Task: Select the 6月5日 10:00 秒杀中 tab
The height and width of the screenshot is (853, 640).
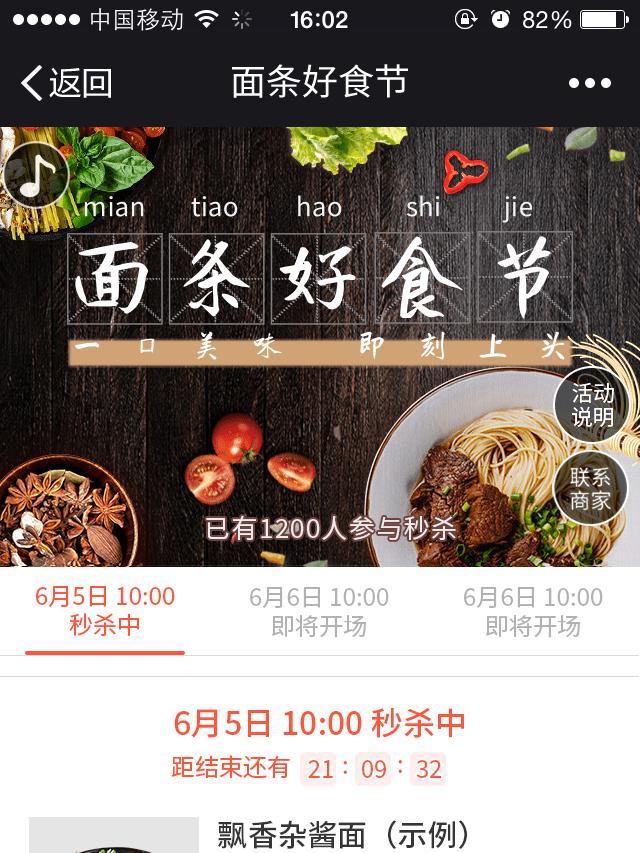Action: (x=105, y=611)
